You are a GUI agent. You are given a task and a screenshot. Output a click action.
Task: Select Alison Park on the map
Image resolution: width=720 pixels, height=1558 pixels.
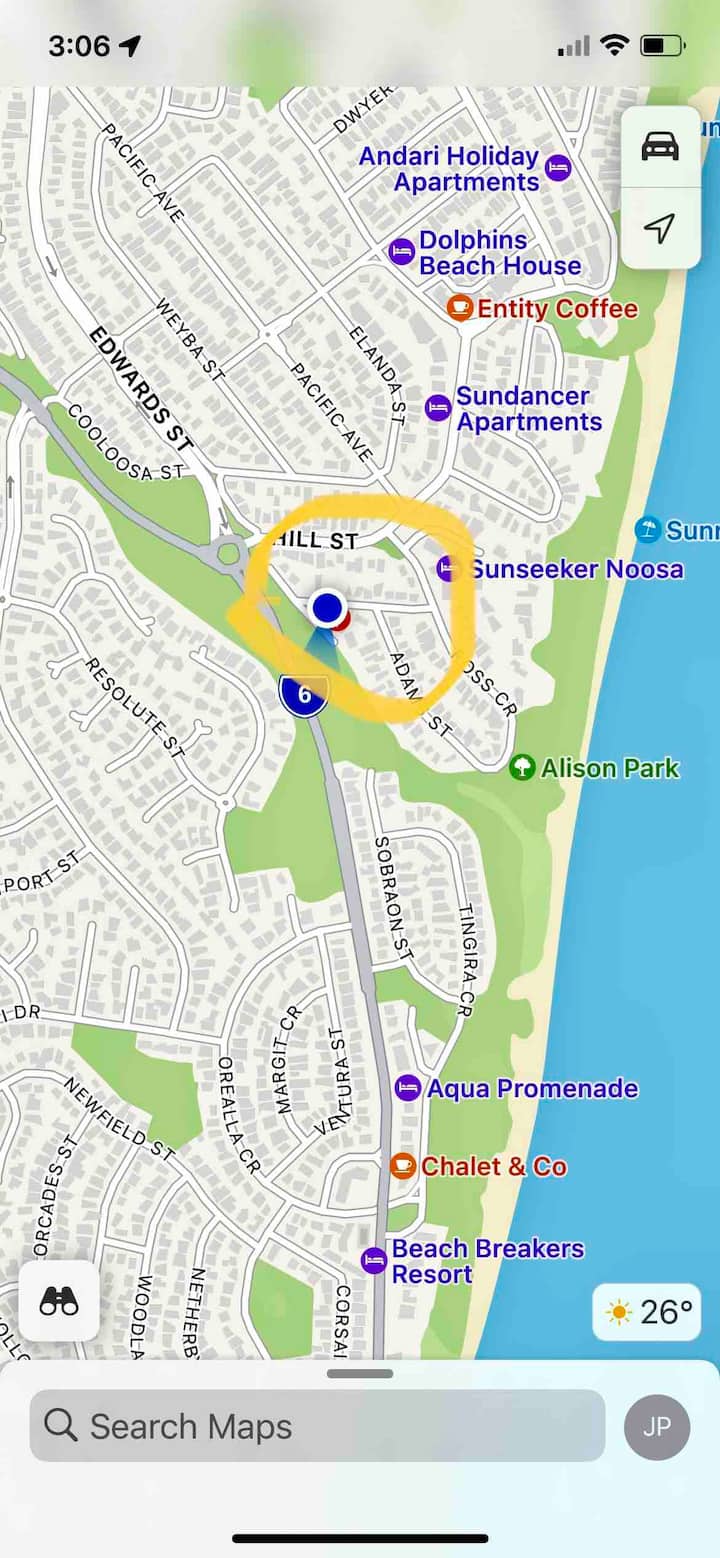pyautogui.click(x=522, y=768)
